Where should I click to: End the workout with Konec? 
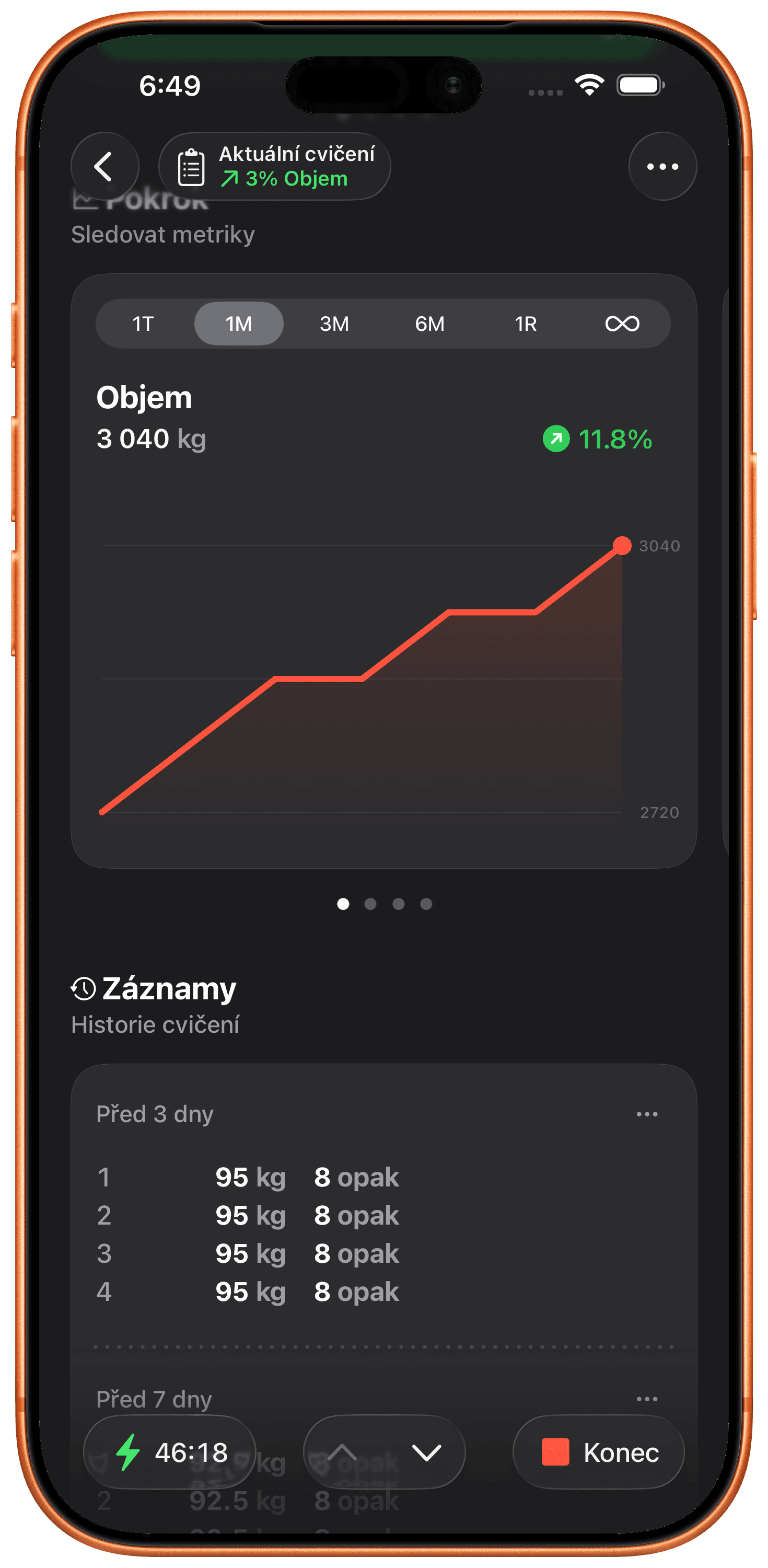599,1452
